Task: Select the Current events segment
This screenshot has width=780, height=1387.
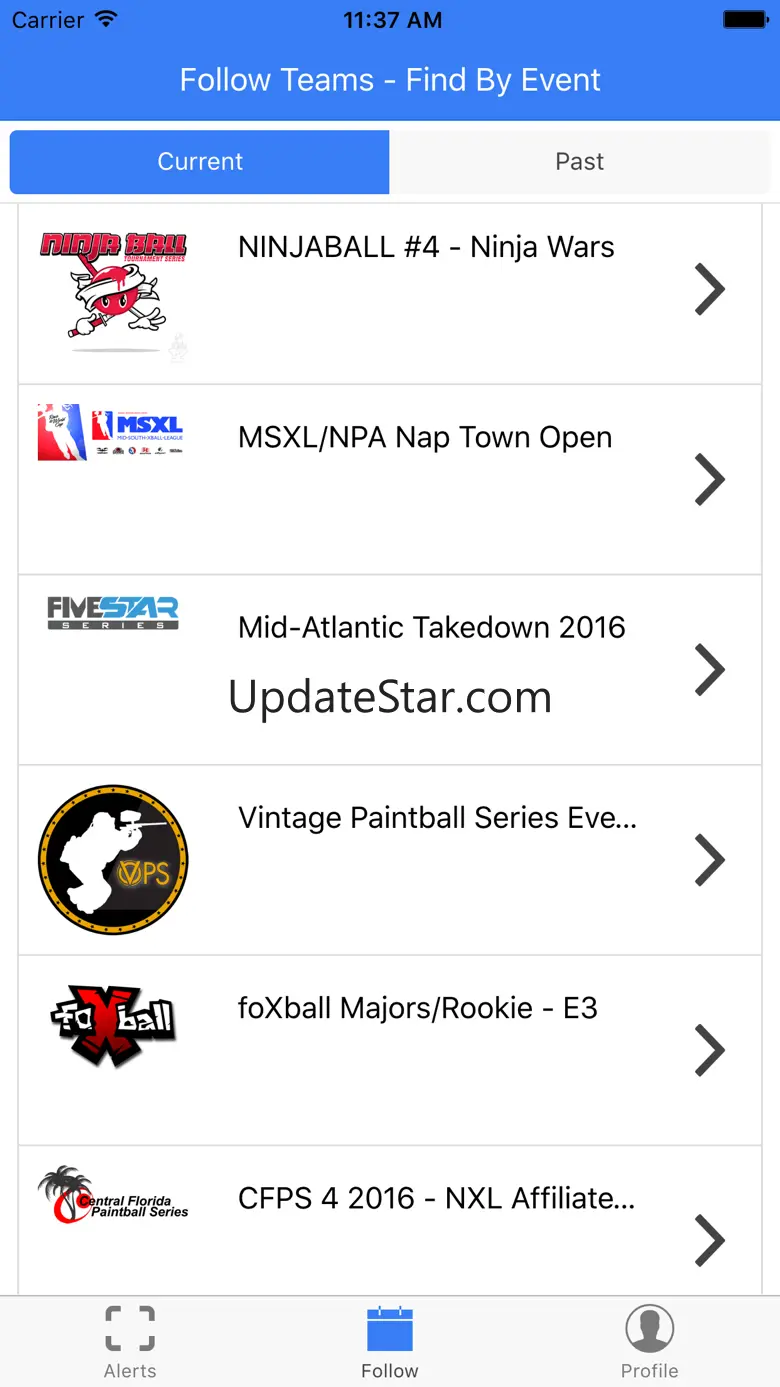Action: coord(200,162)
